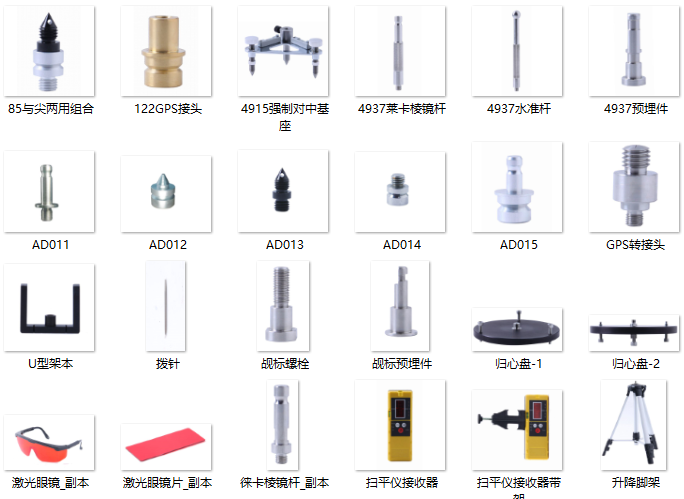Open the 4937水准杆 file

click(x=517, y=50)
